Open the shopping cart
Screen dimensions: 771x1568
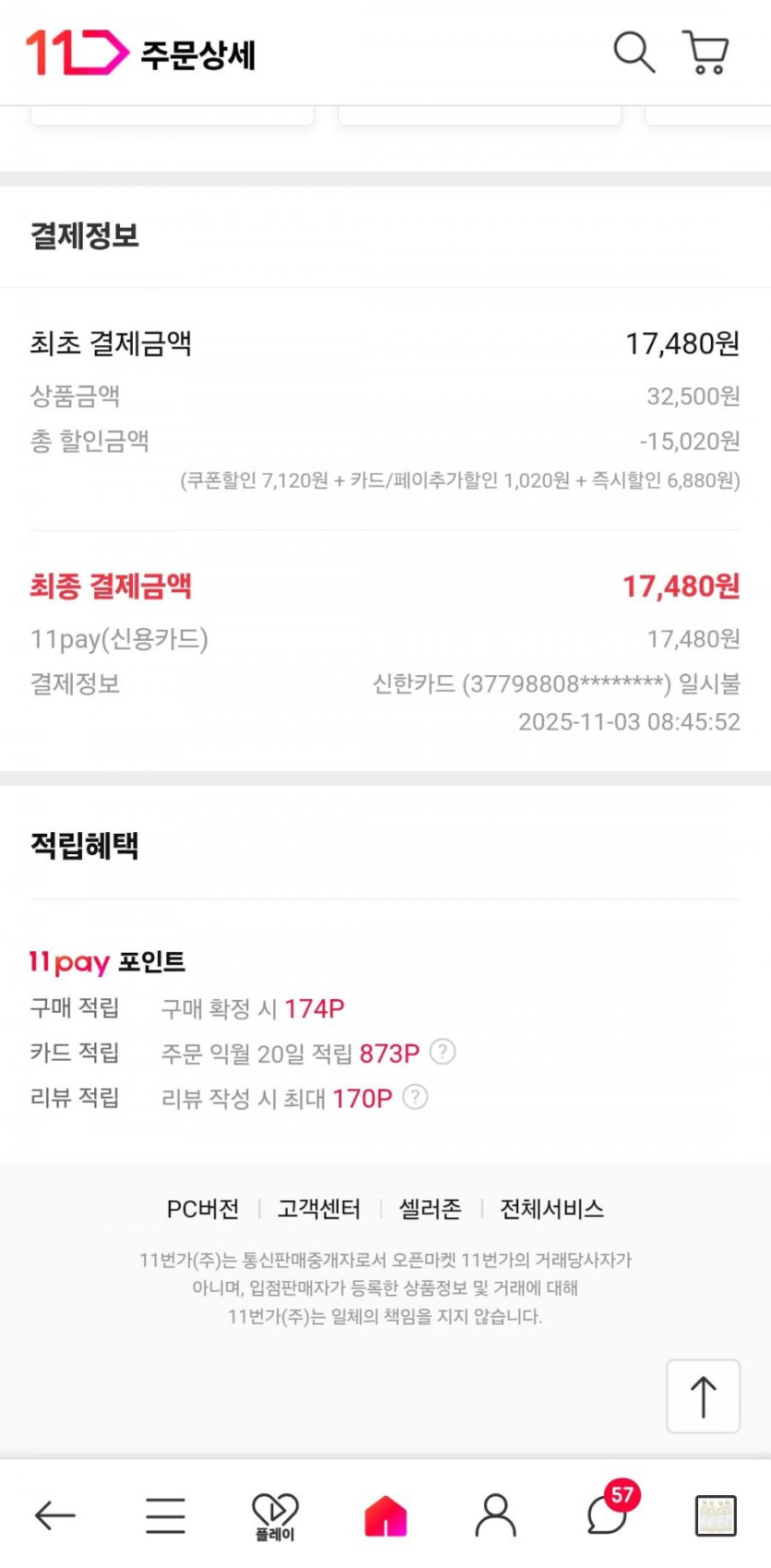[706, 52]
